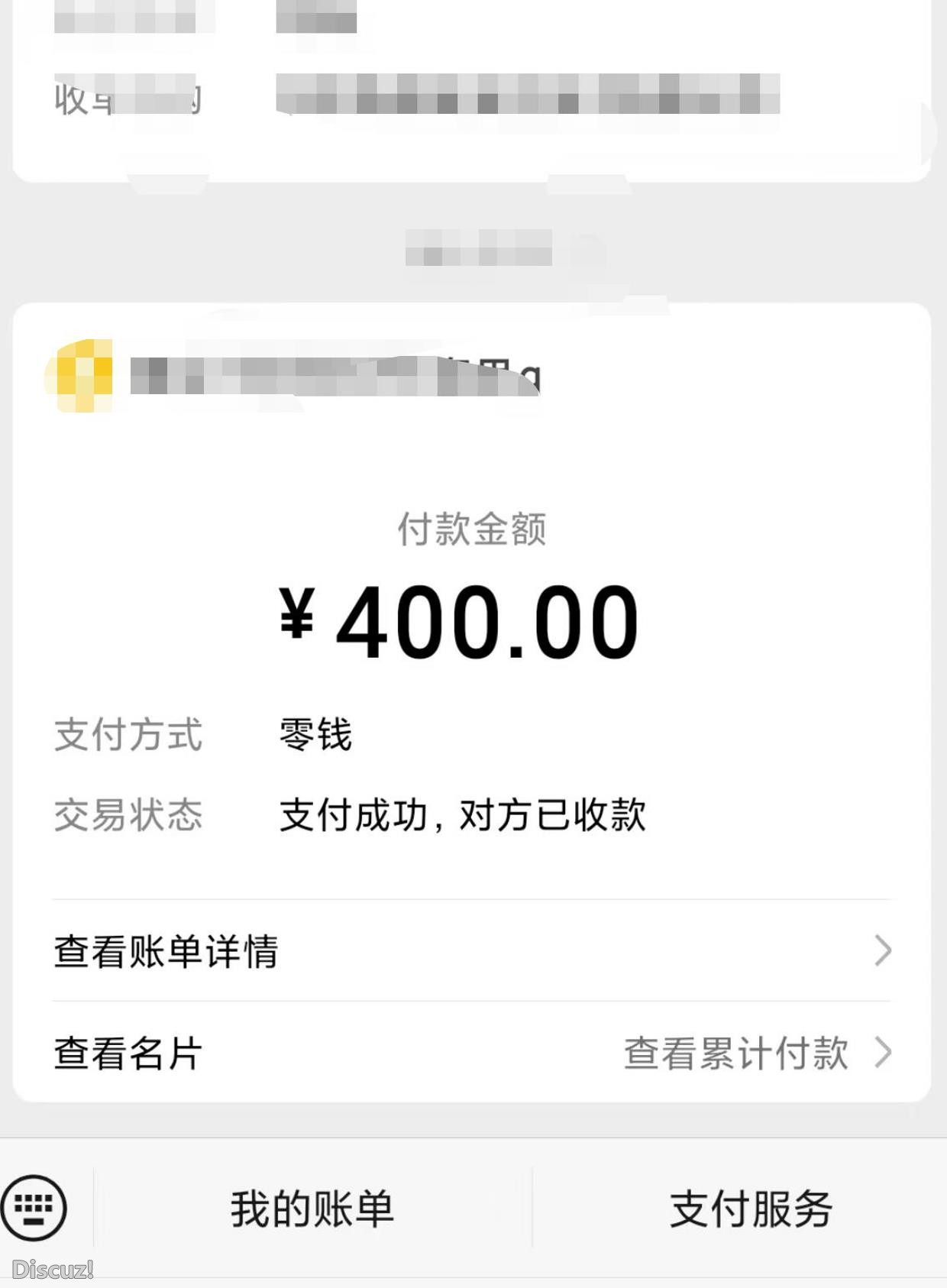Click the 支付成功 transaction status text

(x=464, y=816)
